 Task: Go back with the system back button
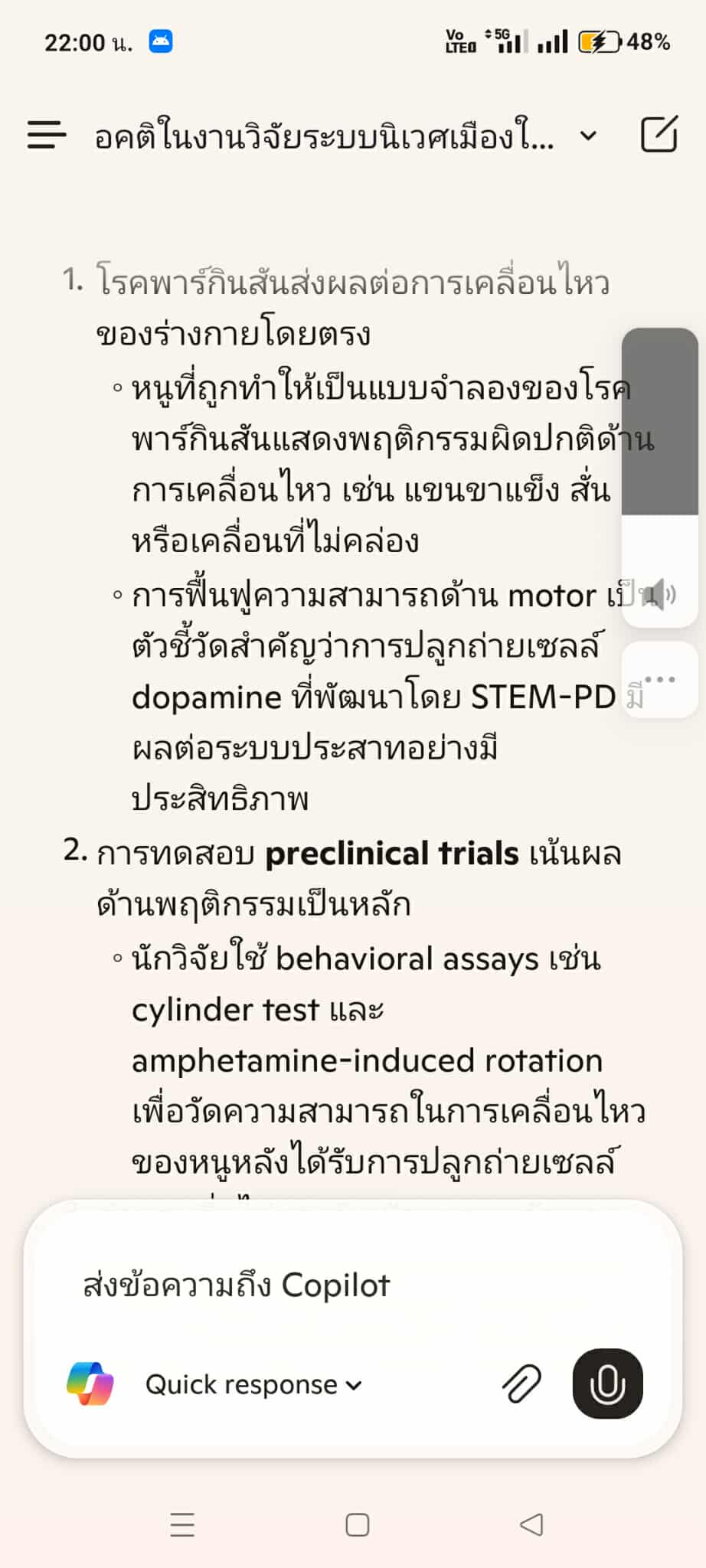[531, 1525]
